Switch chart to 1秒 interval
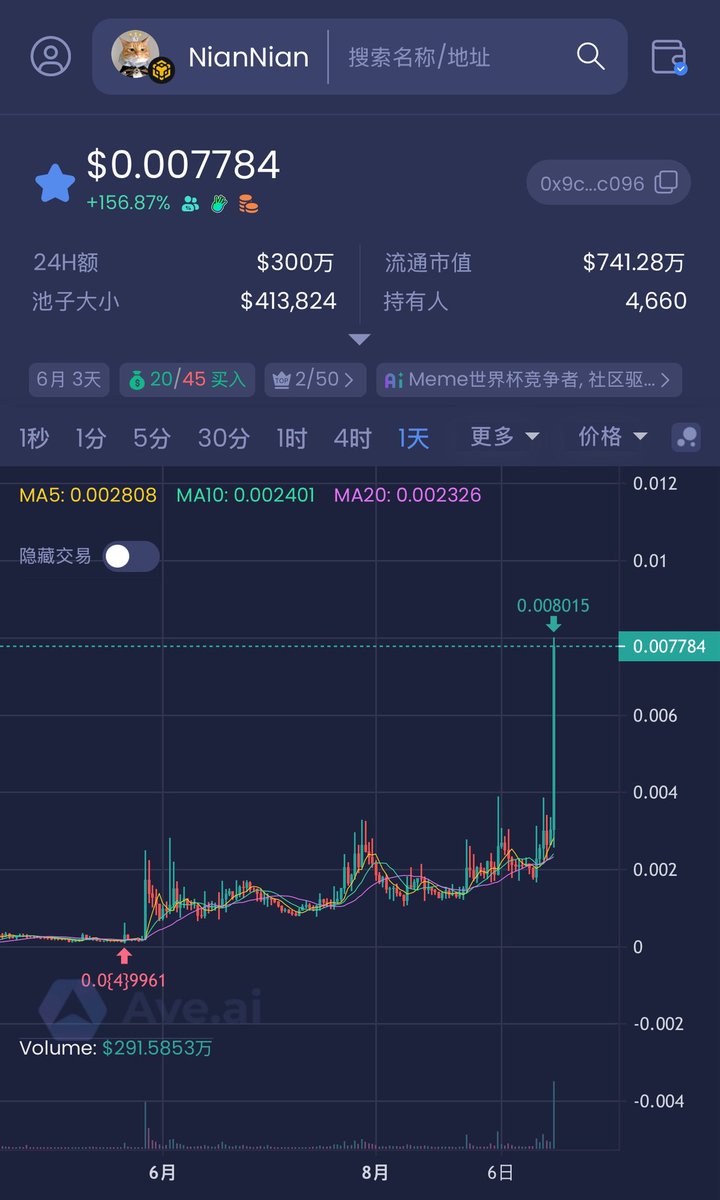The height and width of the screenshot is (1200, 720). coord(34,438)
